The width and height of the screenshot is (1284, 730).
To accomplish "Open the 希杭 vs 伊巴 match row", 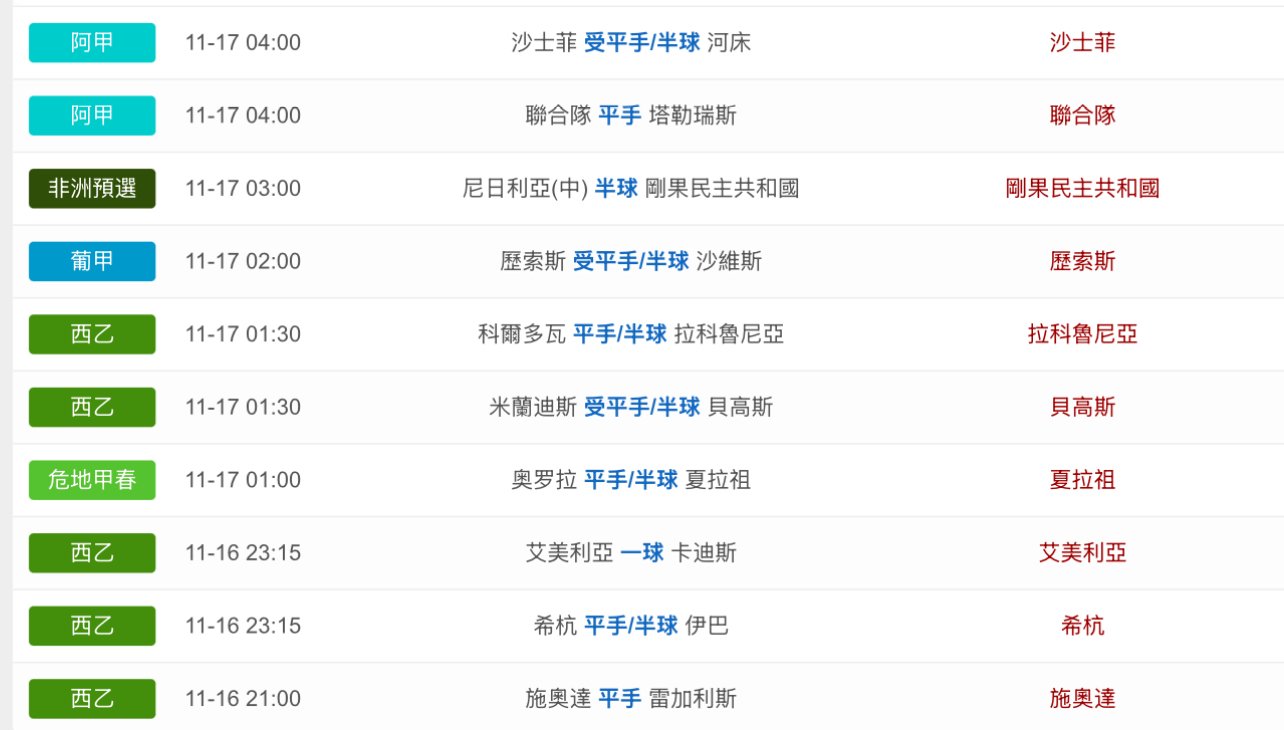I will [631, 626].
